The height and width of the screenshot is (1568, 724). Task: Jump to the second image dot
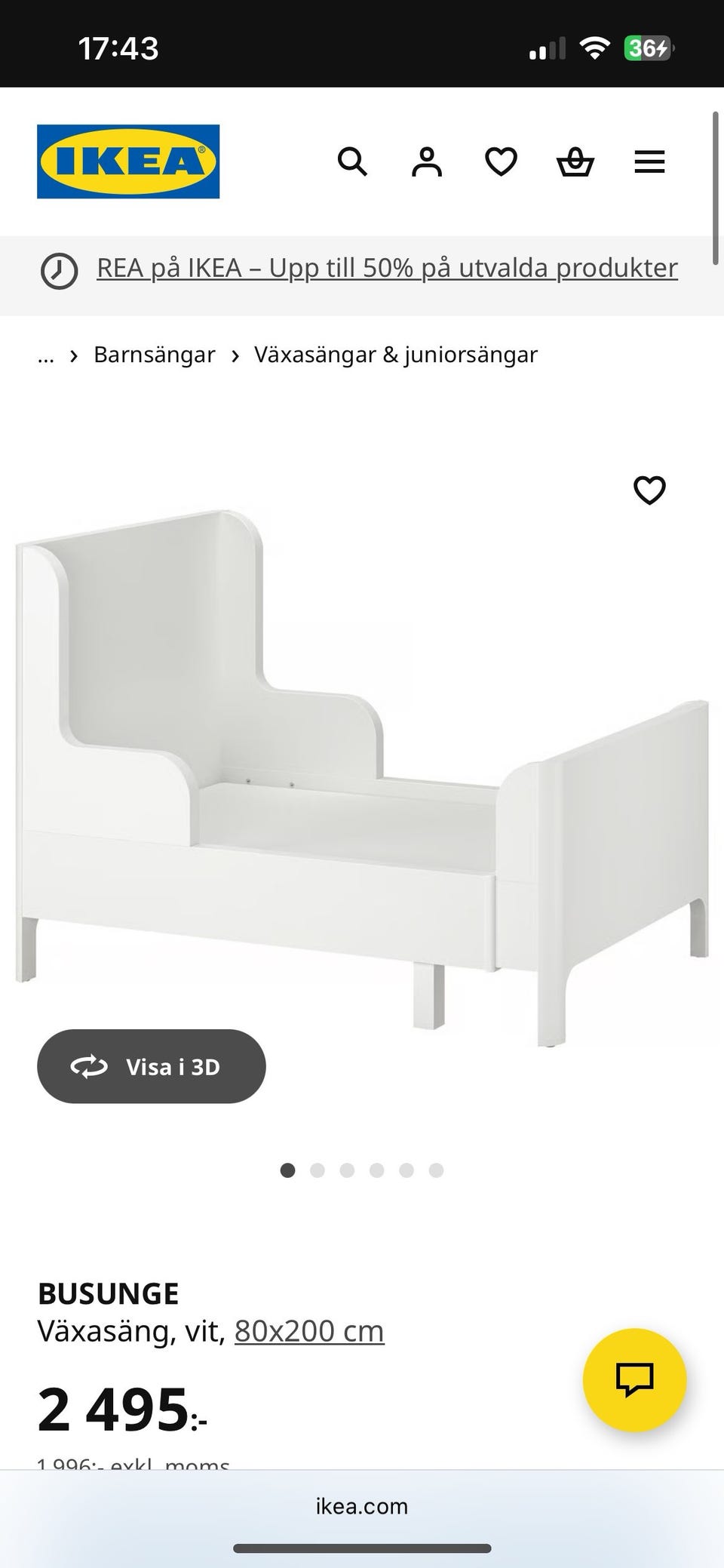(318, 1170)
